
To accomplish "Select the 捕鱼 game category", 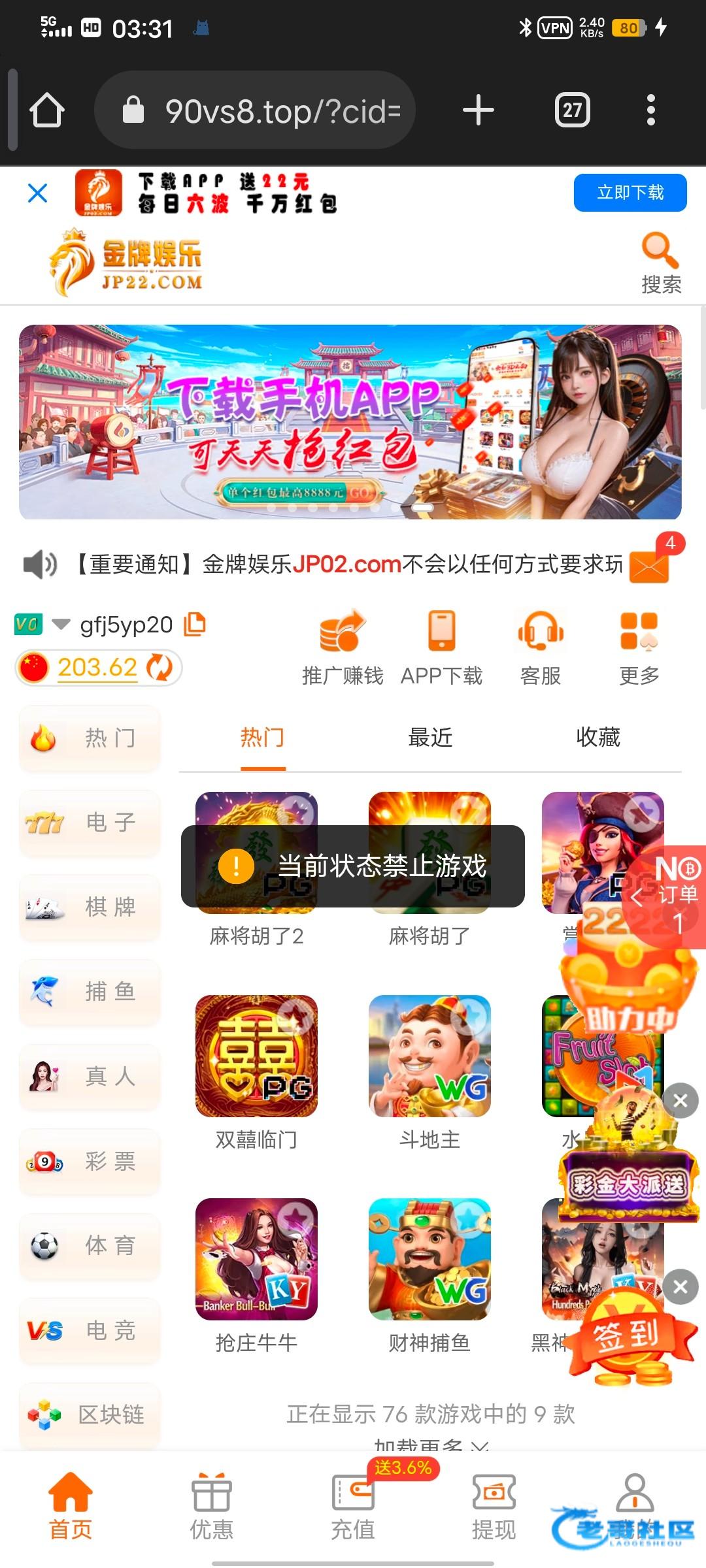I will 90,992.
